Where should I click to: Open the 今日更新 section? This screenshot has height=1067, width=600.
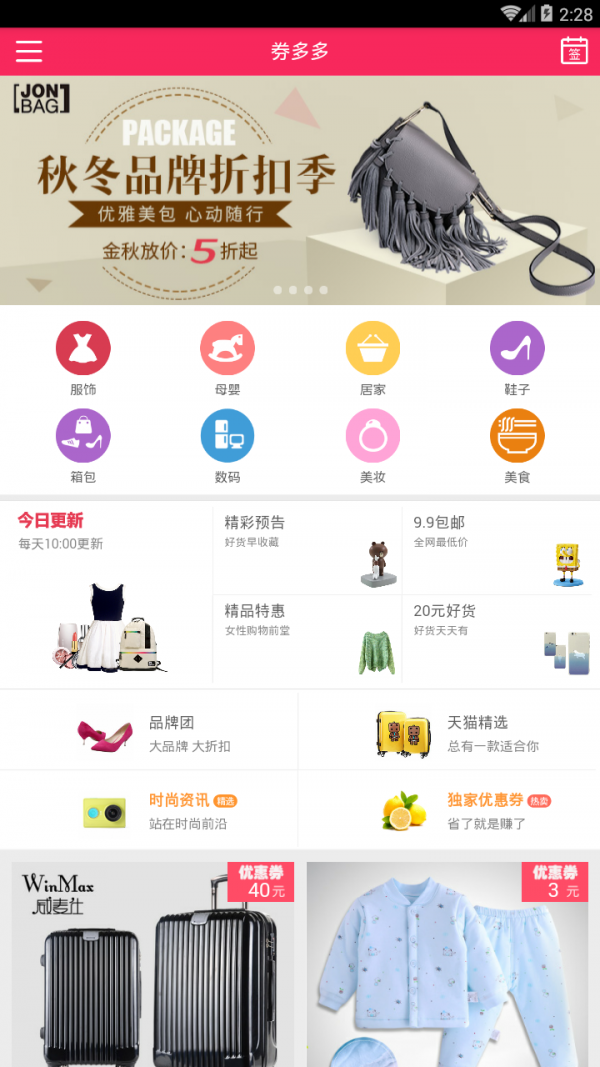(107, 595)
